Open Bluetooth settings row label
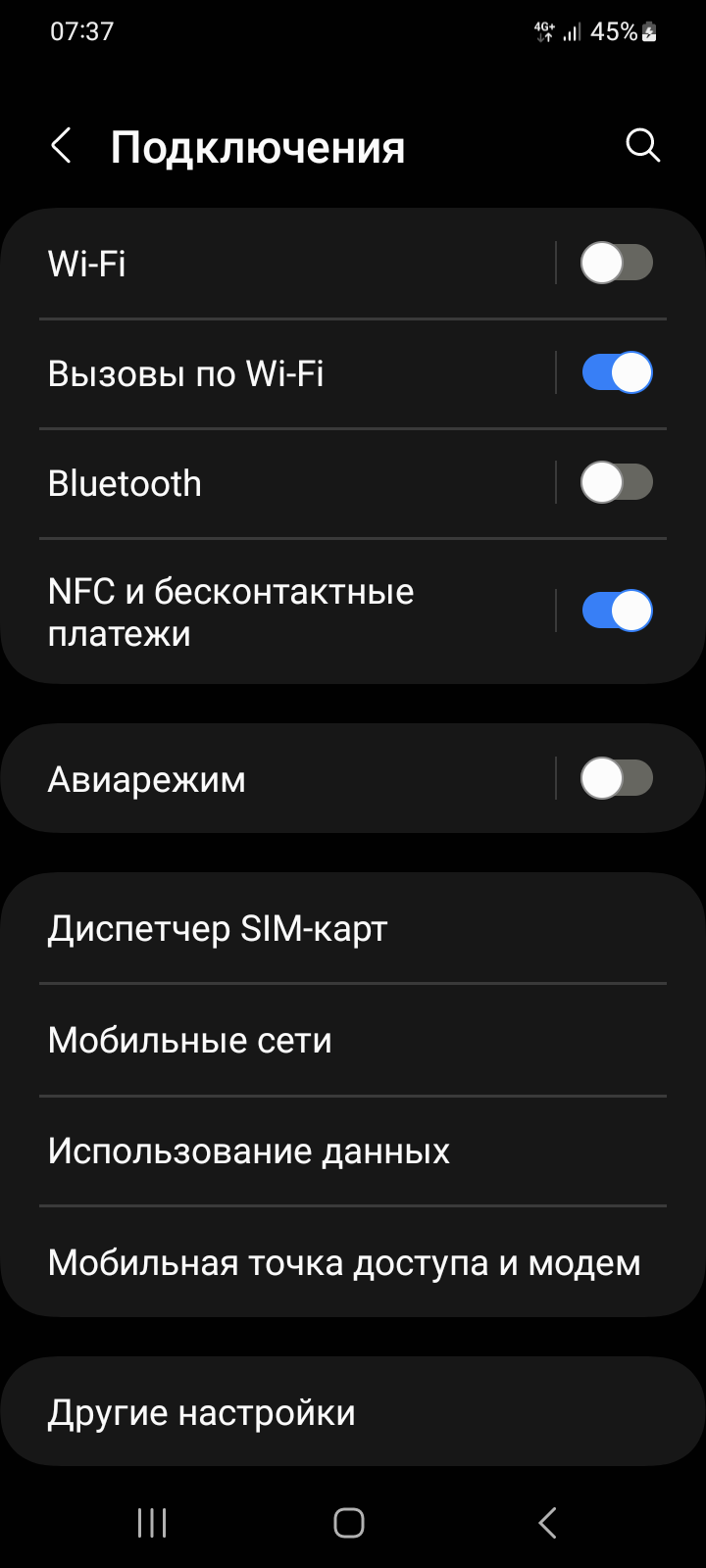Viewport: 706px width, 1568px height. coord(125,483)
